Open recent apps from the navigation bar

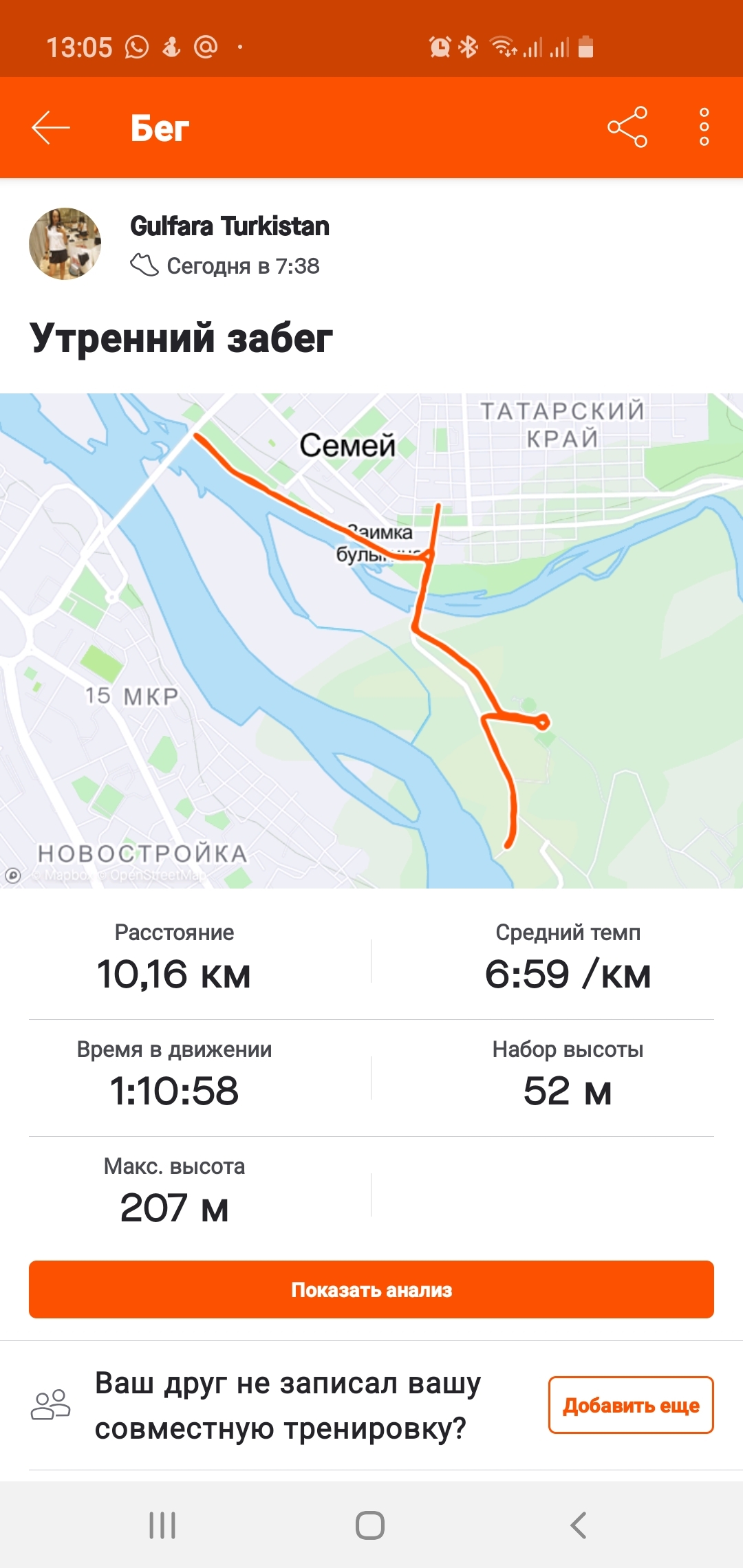[x=163, y=1525]
